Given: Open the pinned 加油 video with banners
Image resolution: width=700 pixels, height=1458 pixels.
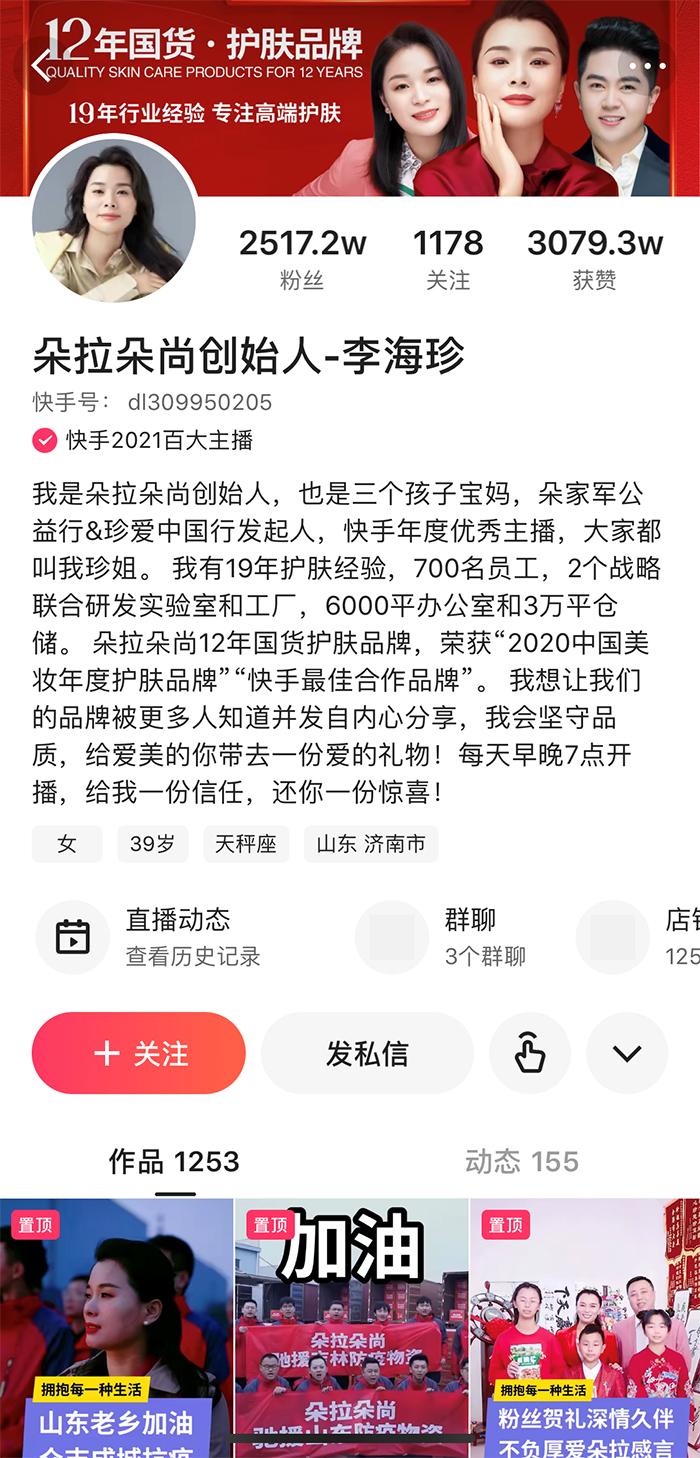Looking at the screenshot, I should pyautogui.click(x=351, y=1328).
